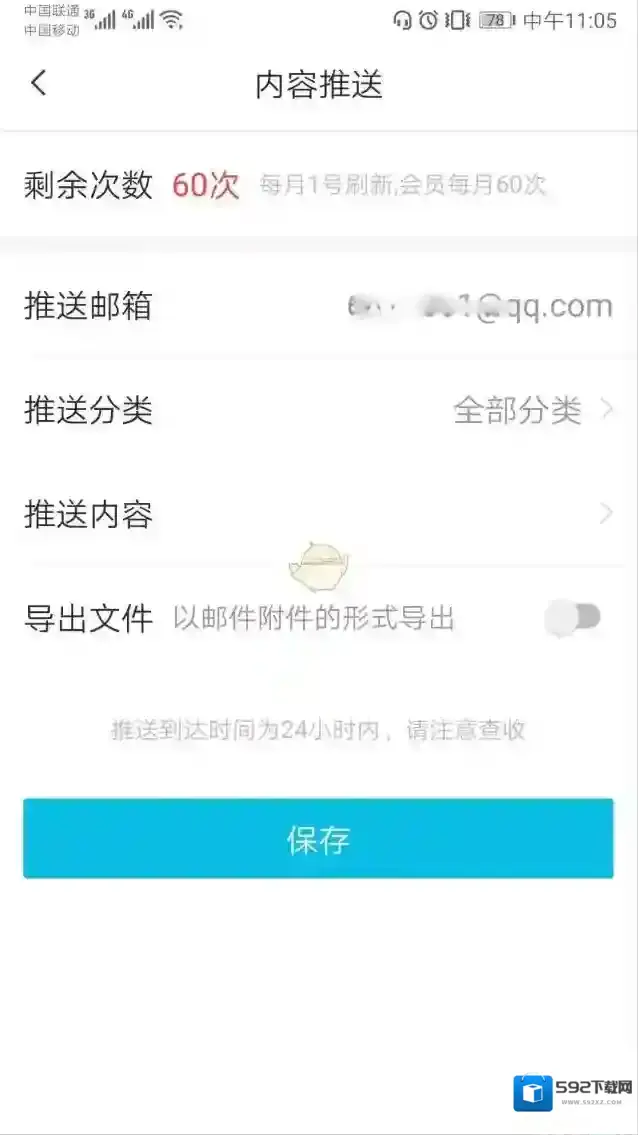Enable the 导出文件 switch
This screenshot has height=1135, width=638.
tap(574, 618)
